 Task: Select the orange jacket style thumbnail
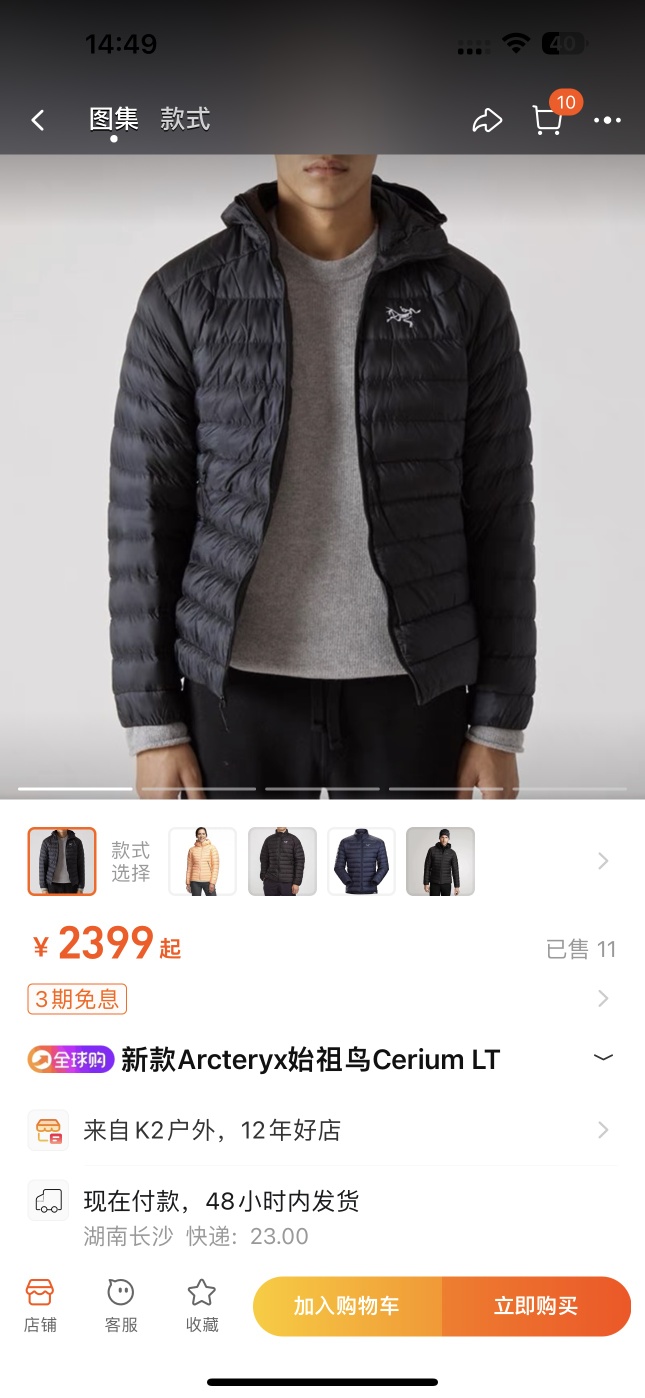coord(203,861)
